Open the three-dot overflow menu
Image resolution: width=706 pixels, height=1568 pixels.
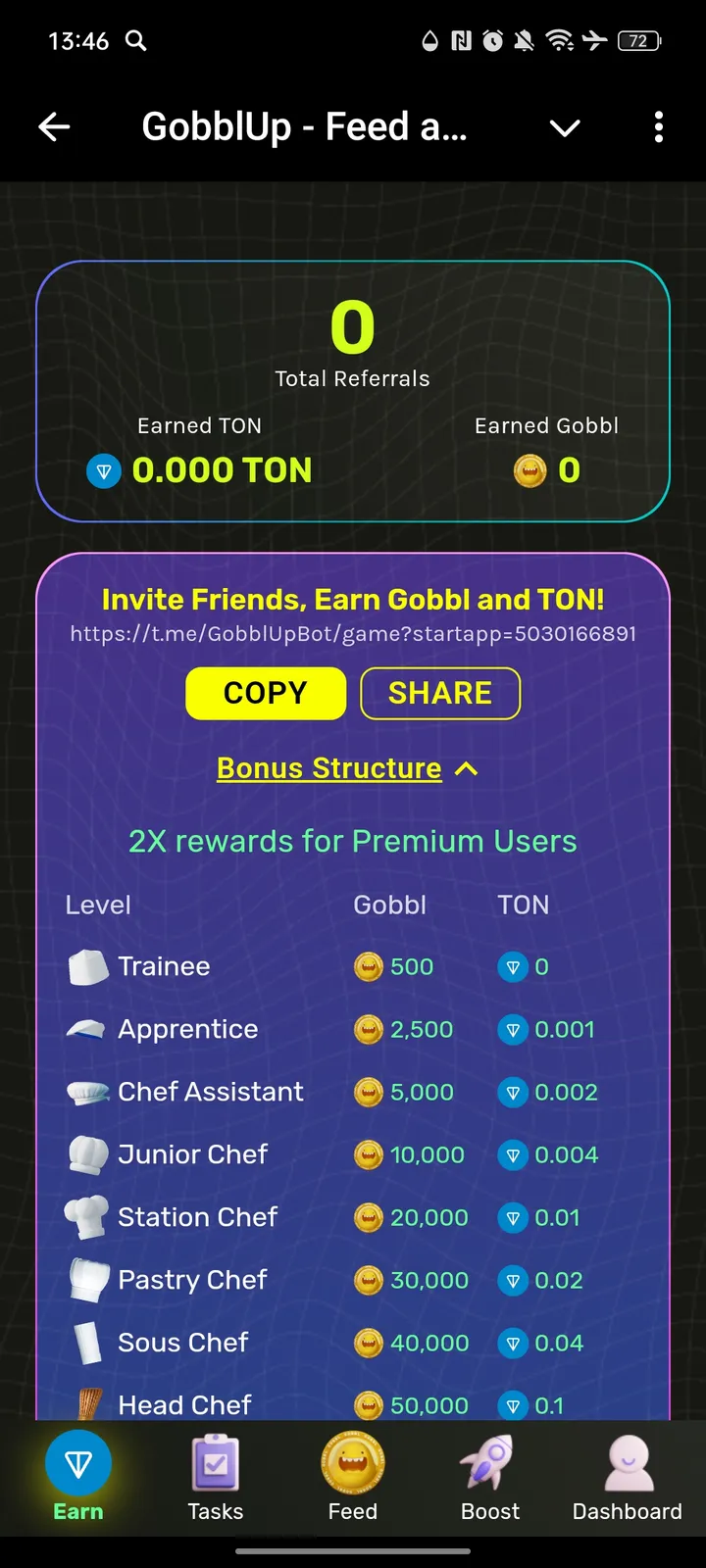pyautogui.click(x=658, y=127)
